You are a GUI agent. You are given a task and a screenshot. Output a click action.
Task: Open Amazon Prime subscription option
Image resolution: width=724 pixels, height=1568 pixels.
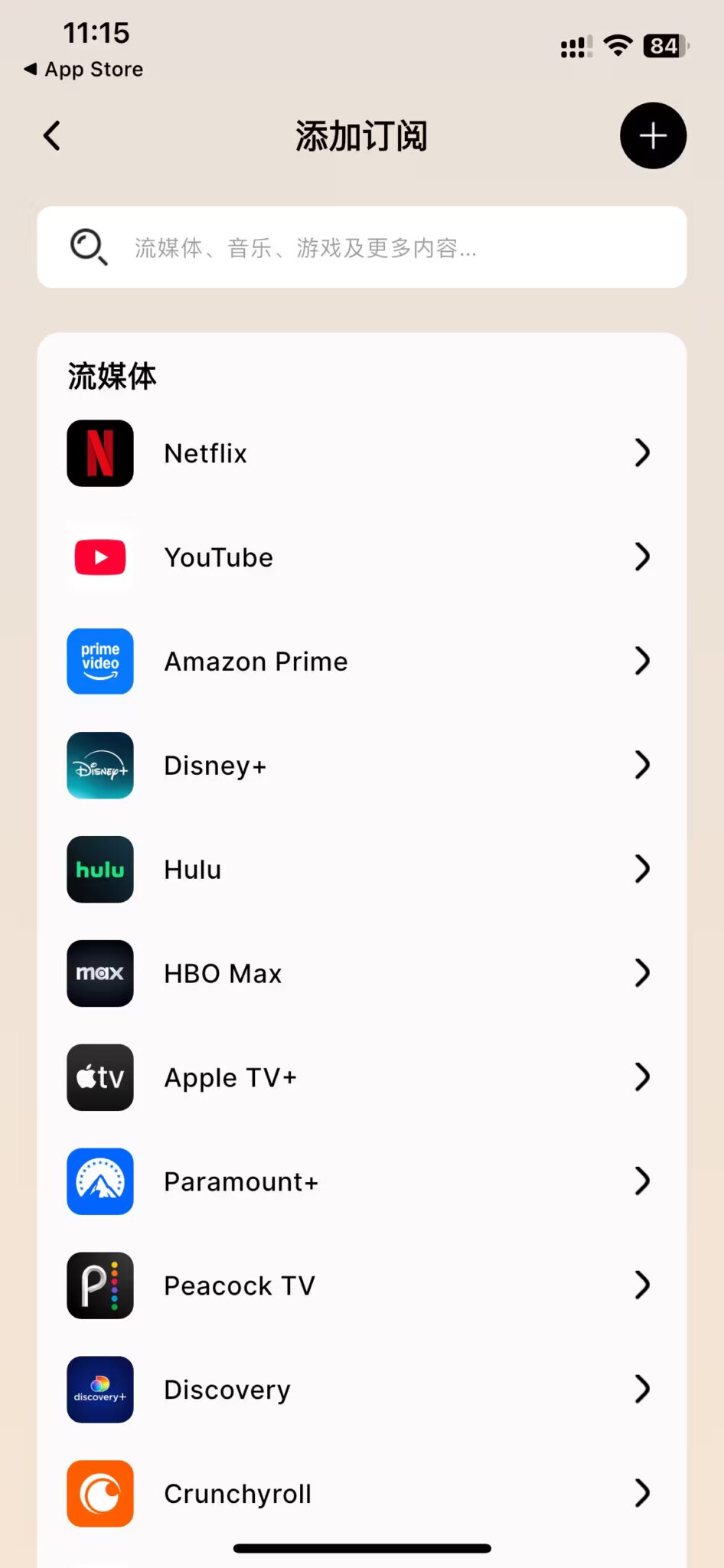pyautogui.click(x=361, y=661)
